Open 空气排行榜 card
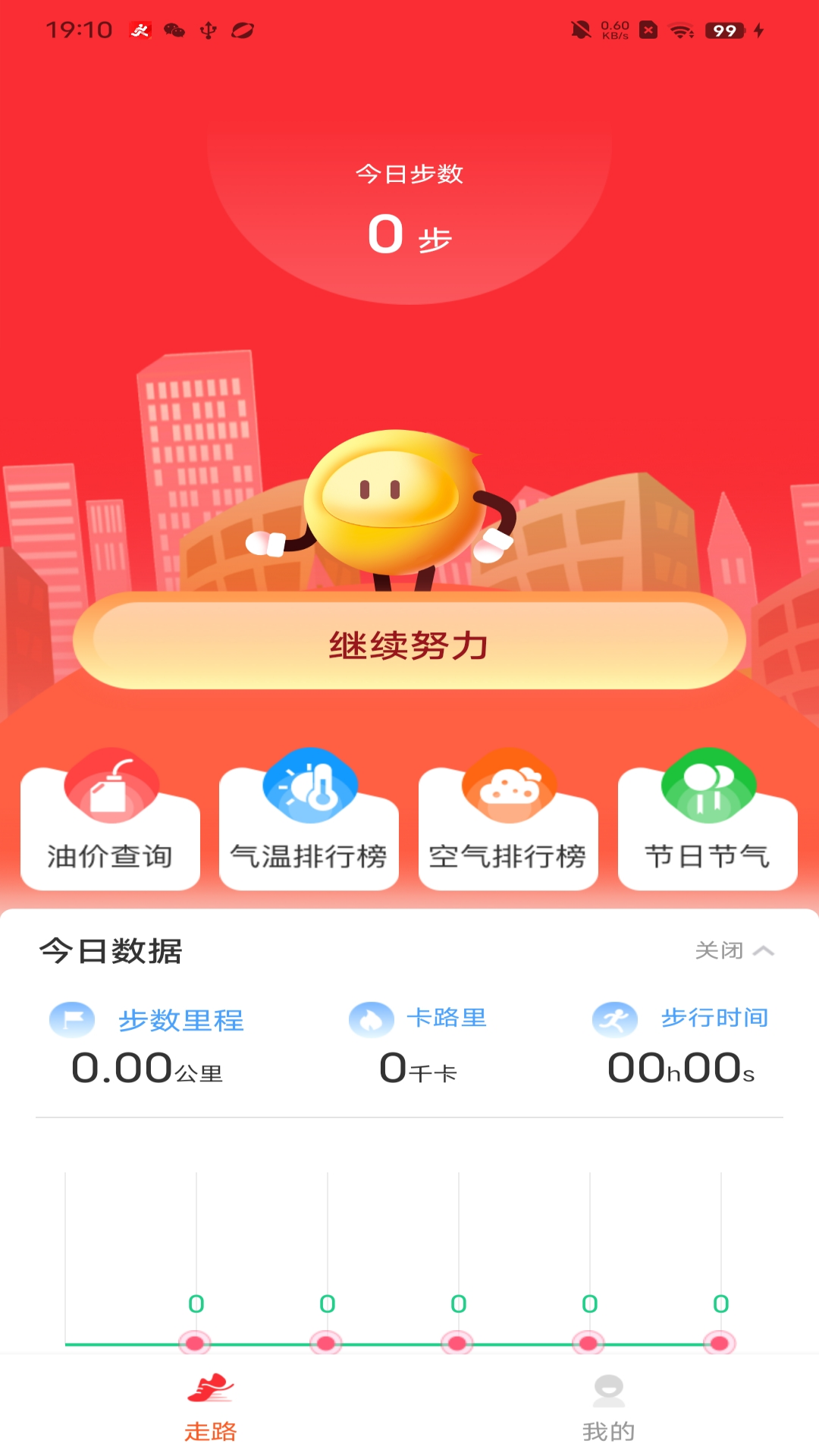The width and height of the screenshot is (819, 1456). click(x=508, y=820)
